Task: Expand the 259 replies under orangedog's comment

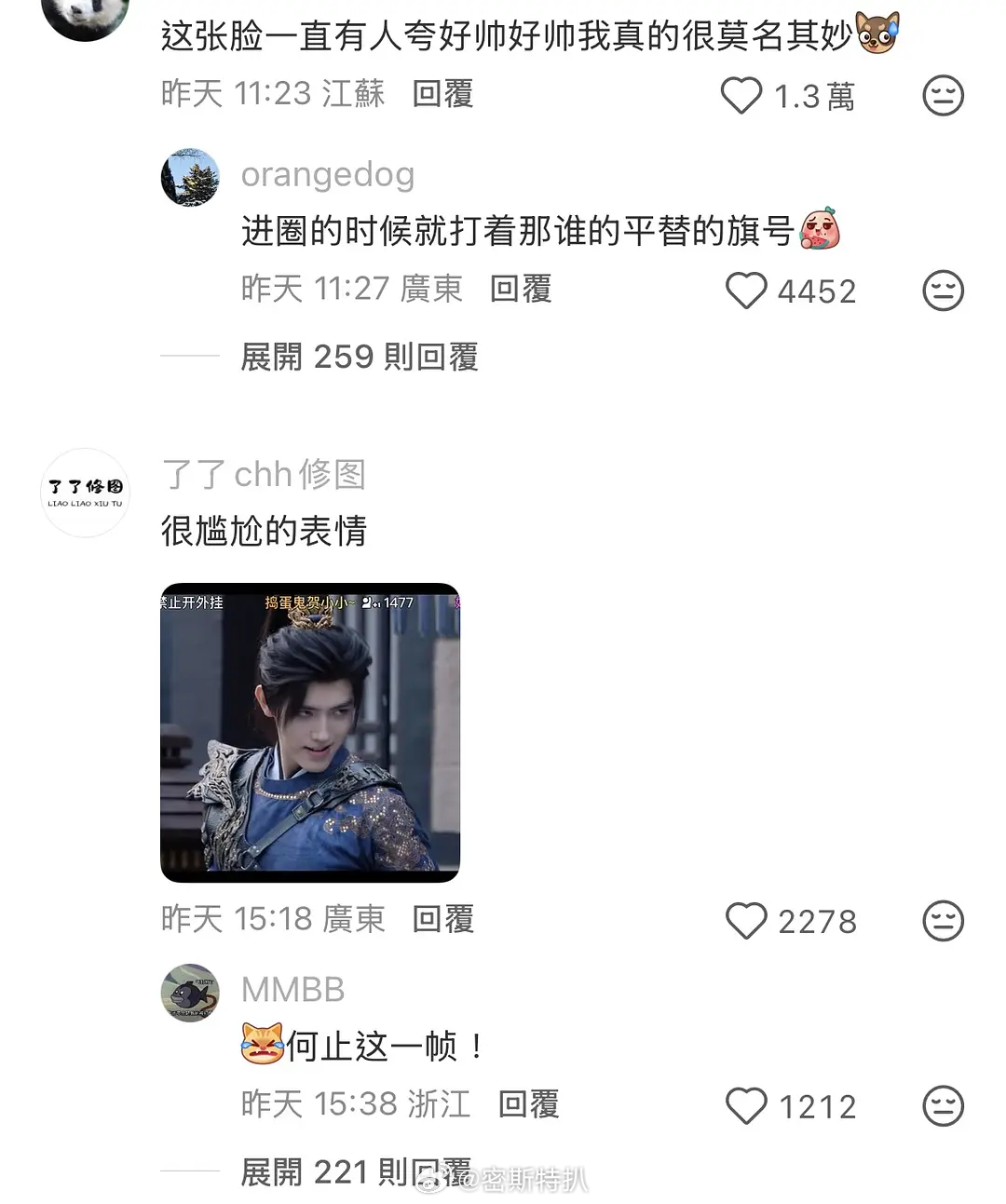Action: [359, 357]
